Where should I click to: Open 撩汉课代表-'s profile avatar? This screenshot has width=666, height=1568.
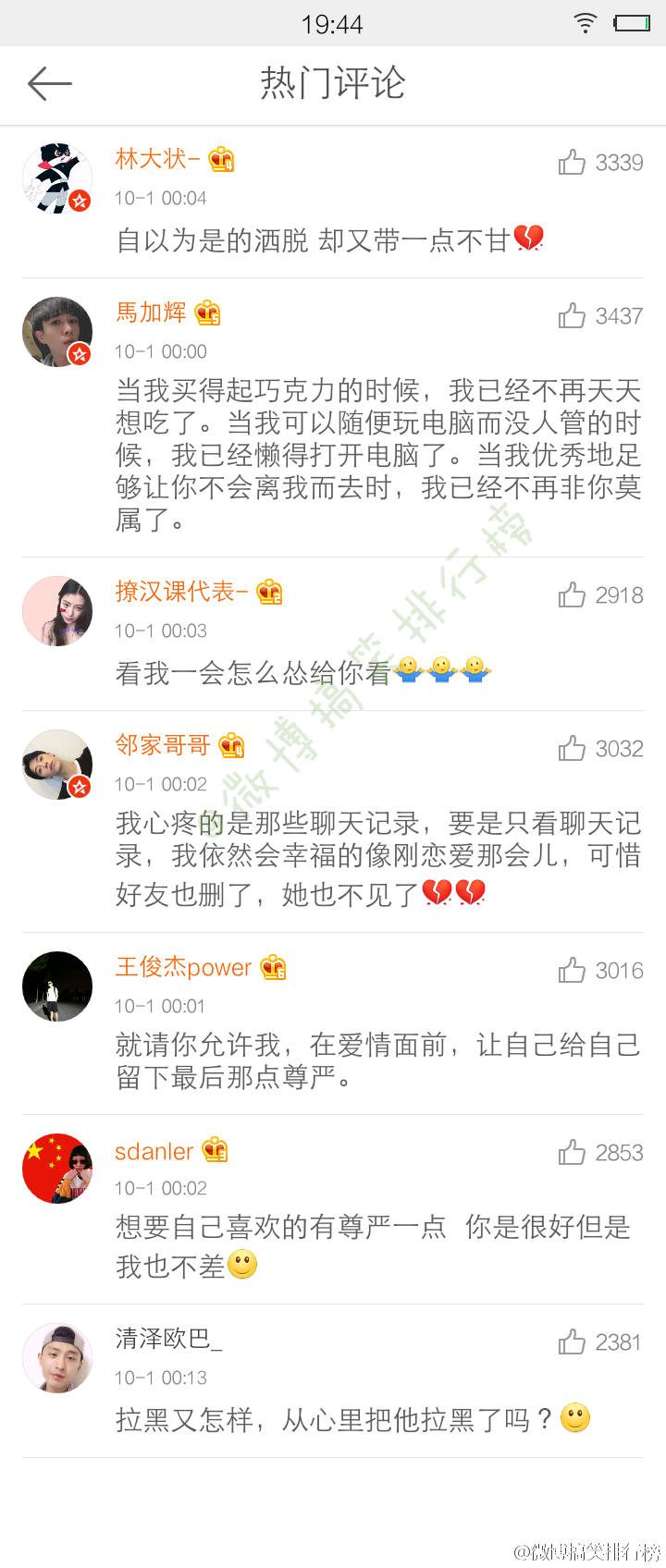tap(57, 611)
